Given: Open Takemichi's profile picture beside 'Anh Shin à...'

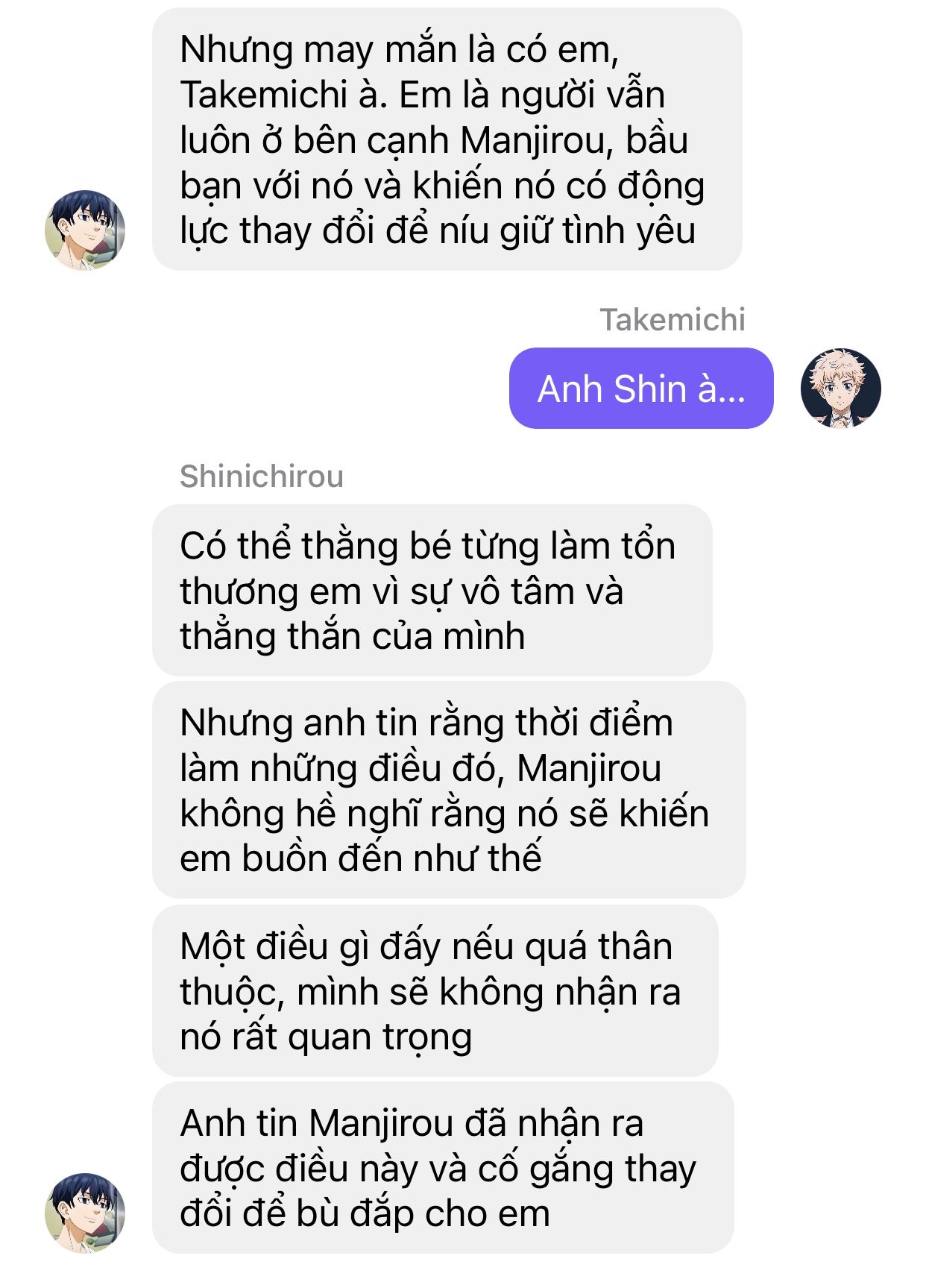Looking at the screenshot, I should click(840, 388).
